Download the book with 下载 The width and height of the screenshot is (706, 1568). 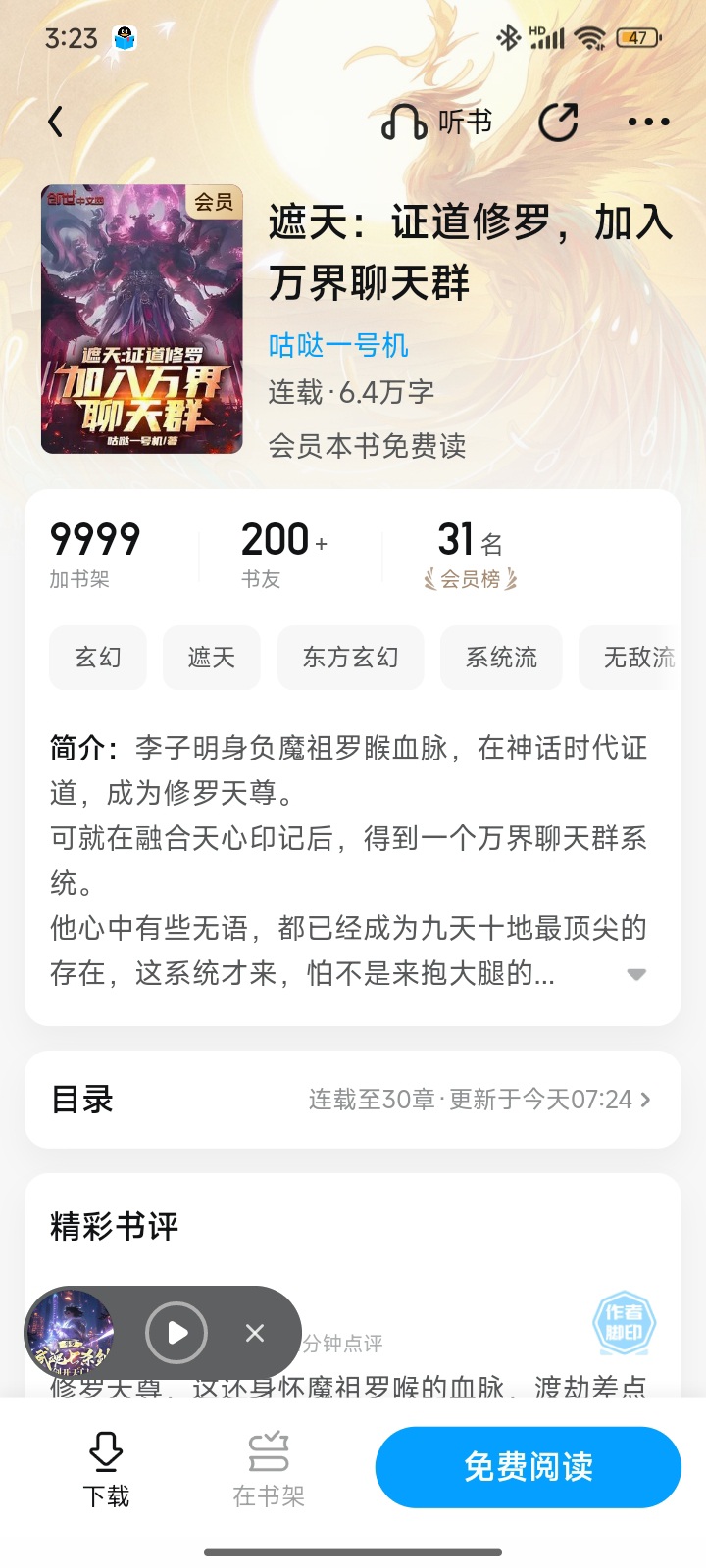106,1468
